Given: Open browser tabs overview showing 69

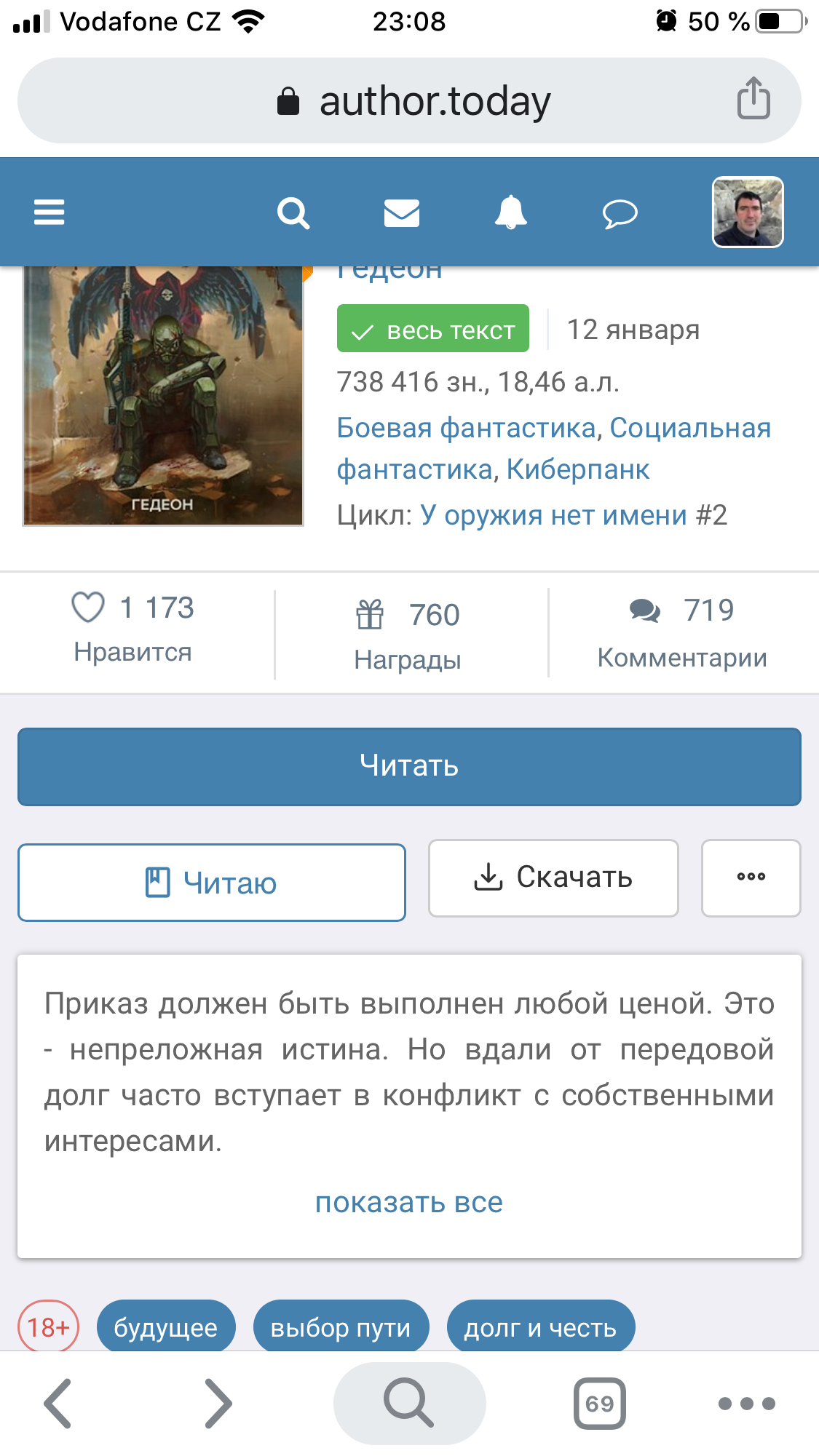Looking at the screenshot, I should click(599, 1403).
